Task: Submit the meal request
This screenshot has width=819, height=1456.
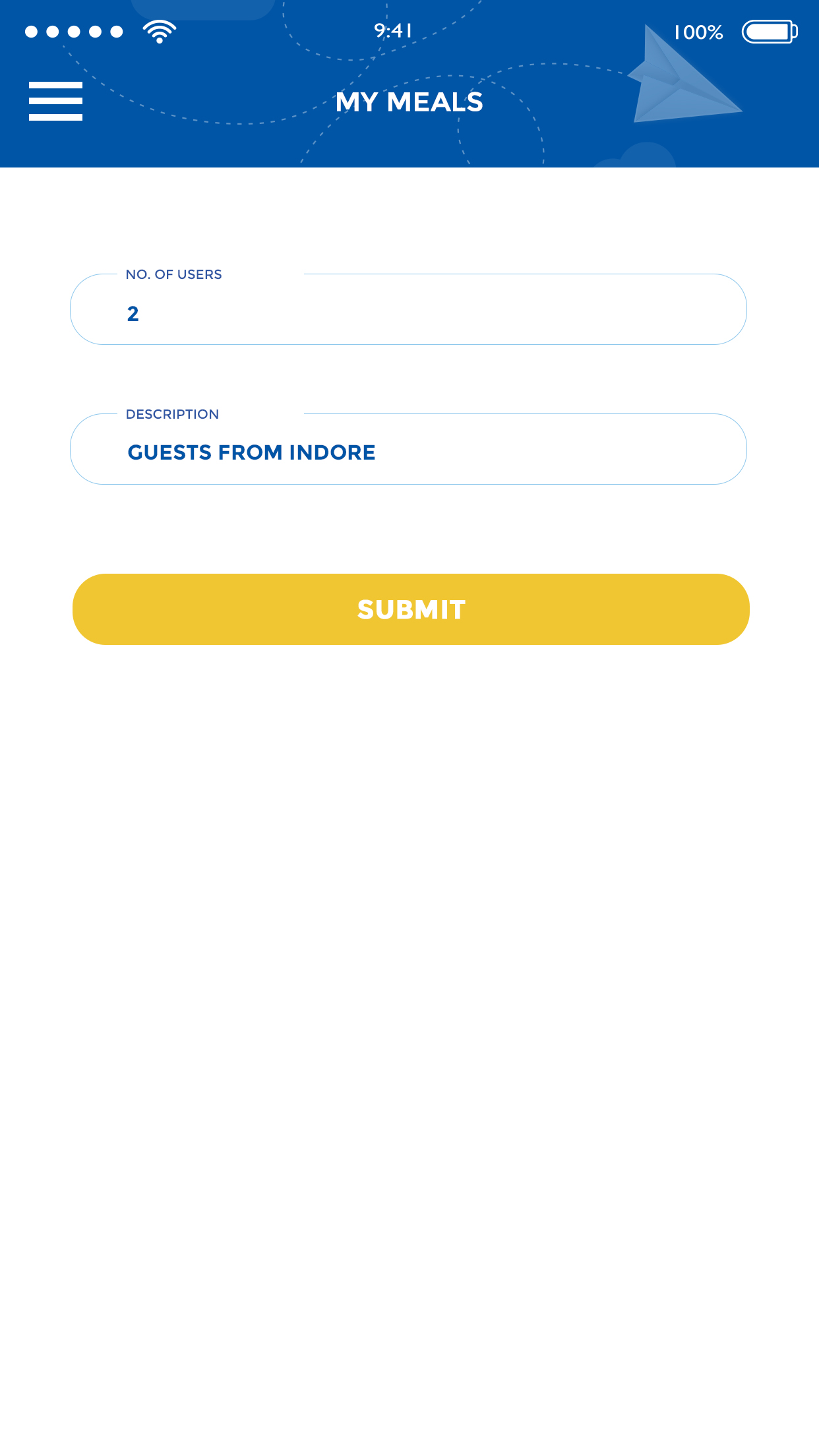Action: 411,609
